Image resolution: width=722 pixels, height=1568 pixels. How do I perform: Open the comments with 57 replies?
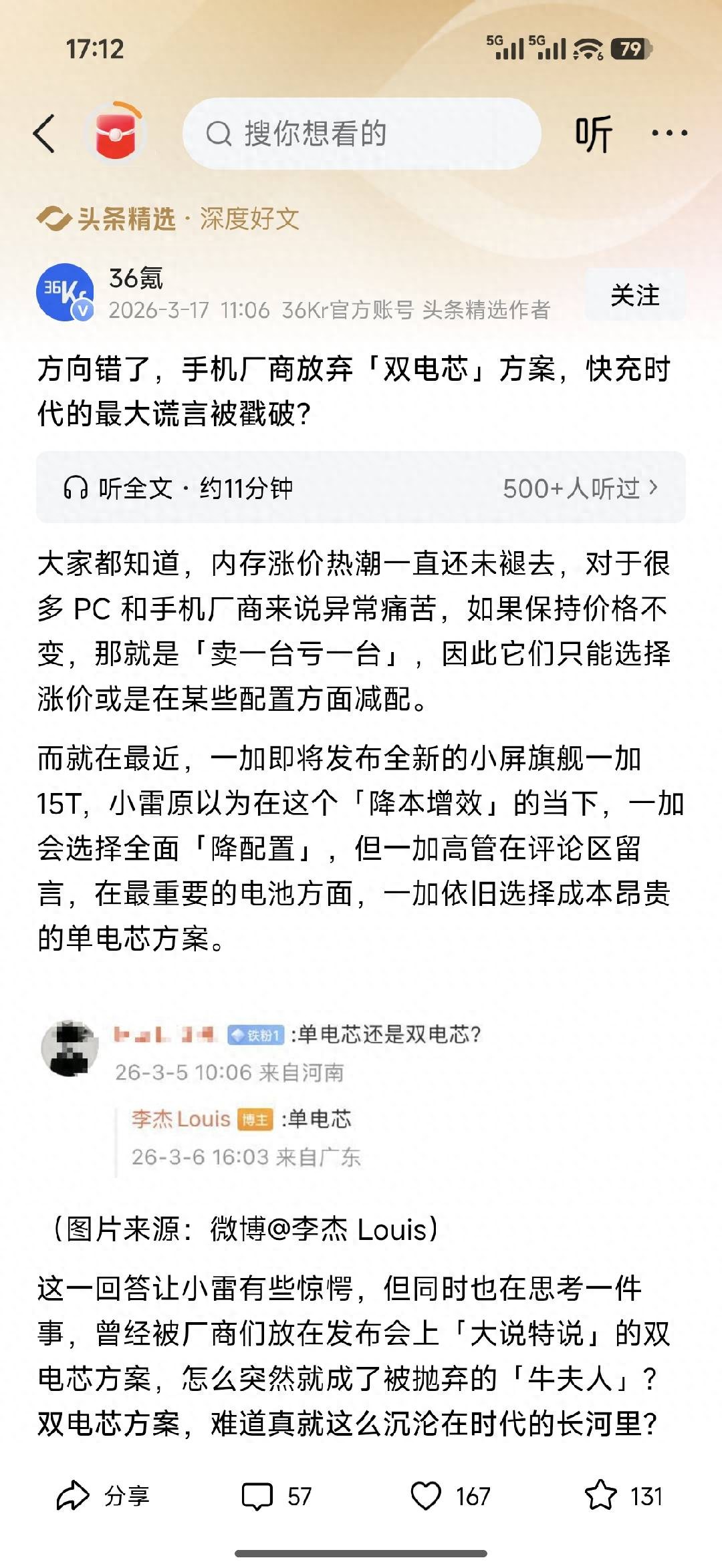pyautogui.click(x=276, y=1496)
